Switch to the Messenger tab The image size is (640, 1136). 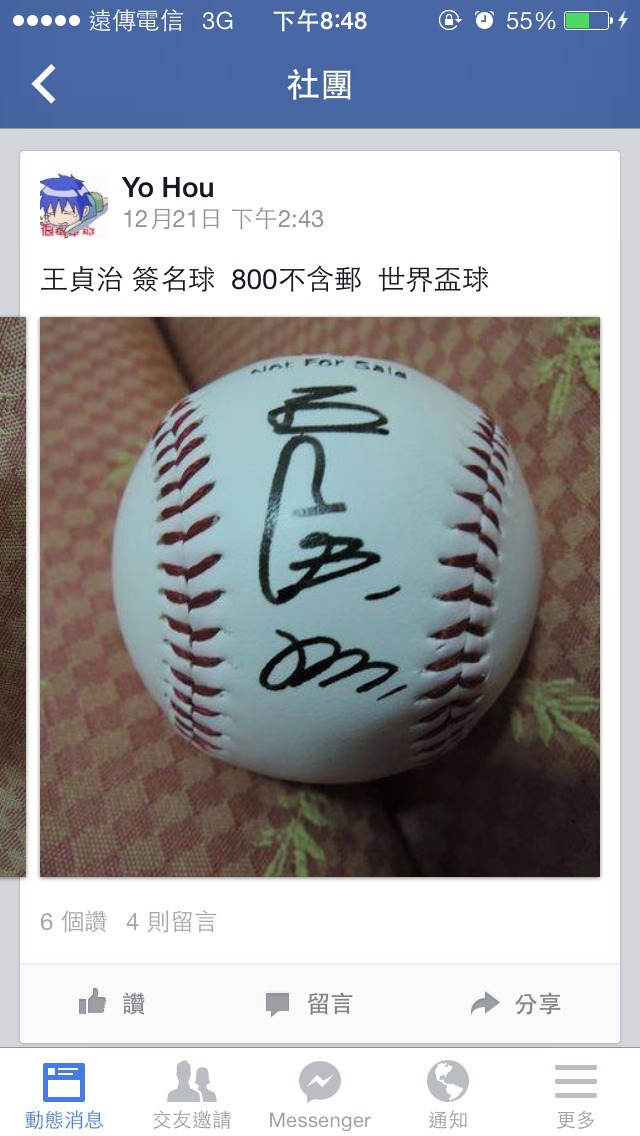[320, 1094]
